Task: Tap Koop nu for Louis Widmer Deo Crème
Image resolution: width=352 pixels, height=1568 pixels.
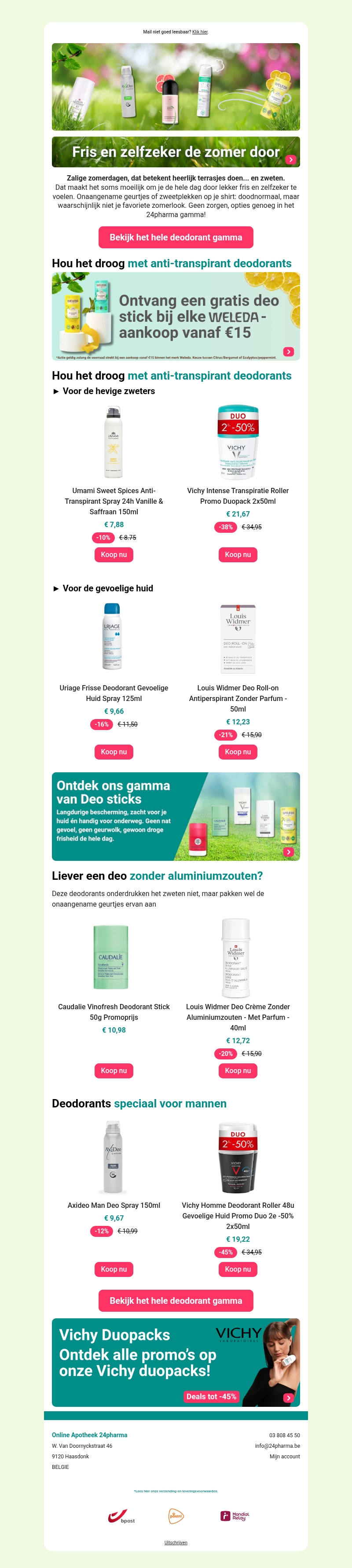Action: pyautogui.click(x=238, y=1071)
